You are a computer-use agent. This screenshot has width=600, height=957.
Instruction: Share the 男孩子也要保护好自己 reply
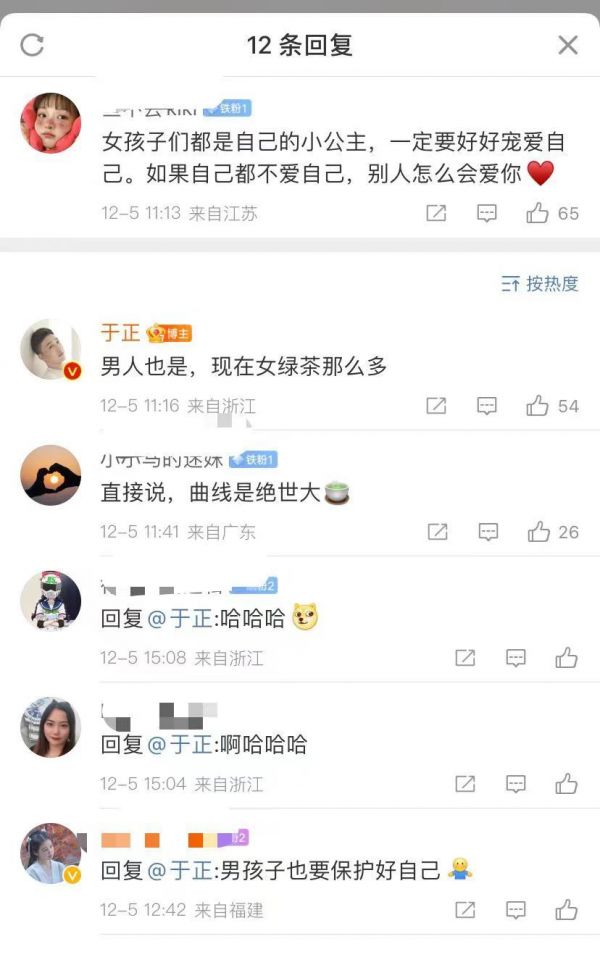tap(465, 910)
